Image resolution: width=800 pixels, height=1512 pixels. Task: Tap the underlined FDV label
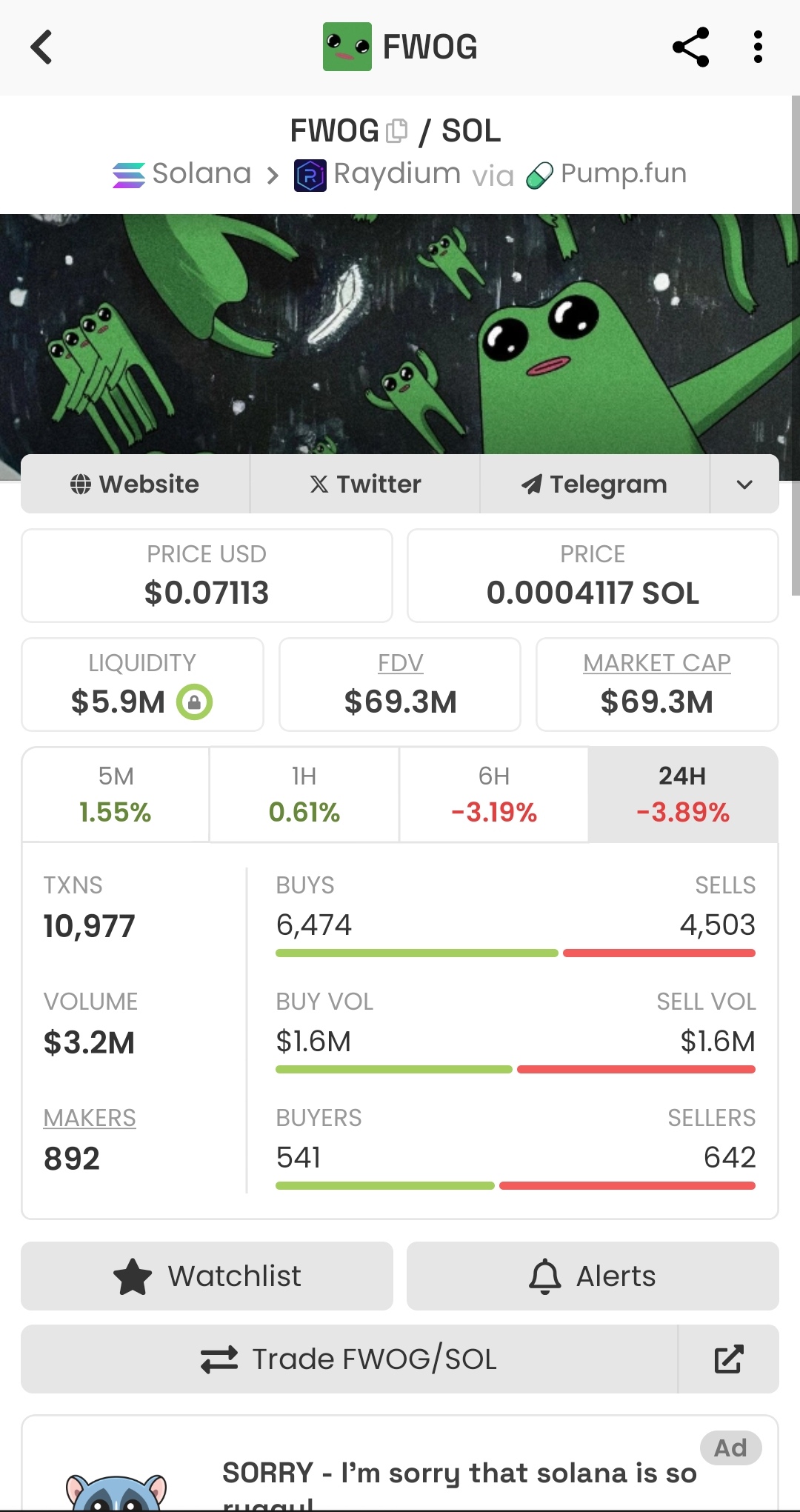coord(400,662)
